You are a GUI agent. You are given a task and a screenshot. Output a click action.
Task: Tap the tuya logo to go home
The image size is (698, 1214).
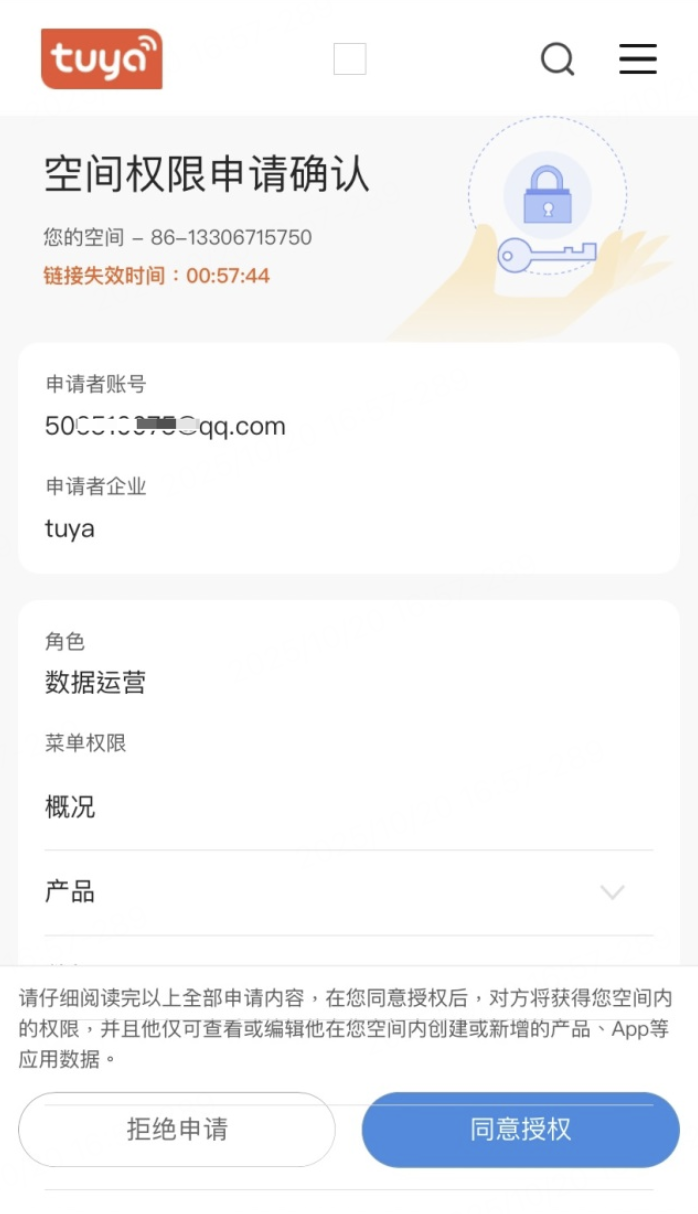pyautogui.click(x=101, y=59)
